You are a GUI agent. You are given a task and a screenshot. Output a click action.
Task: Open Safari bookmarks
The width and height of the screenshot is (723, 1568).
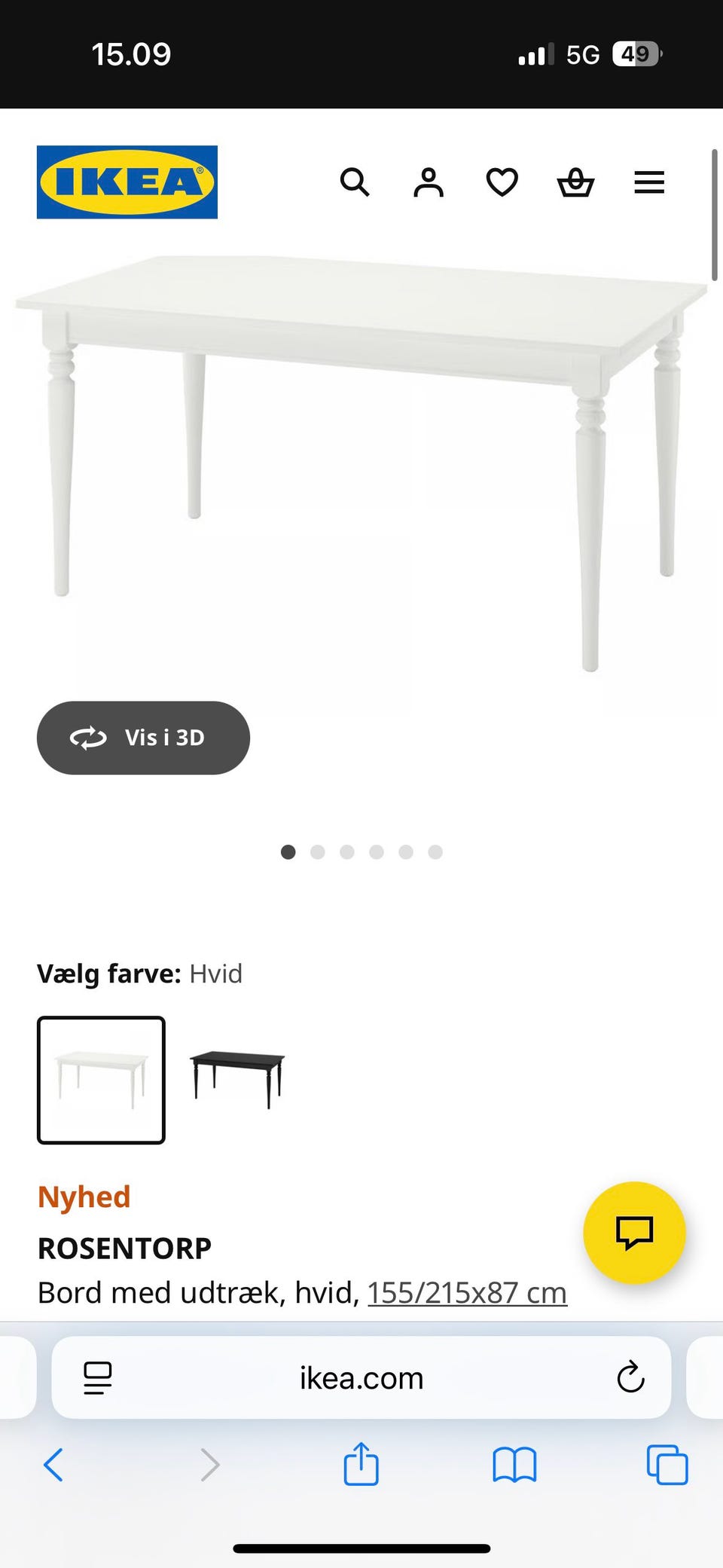[514, 1465]
